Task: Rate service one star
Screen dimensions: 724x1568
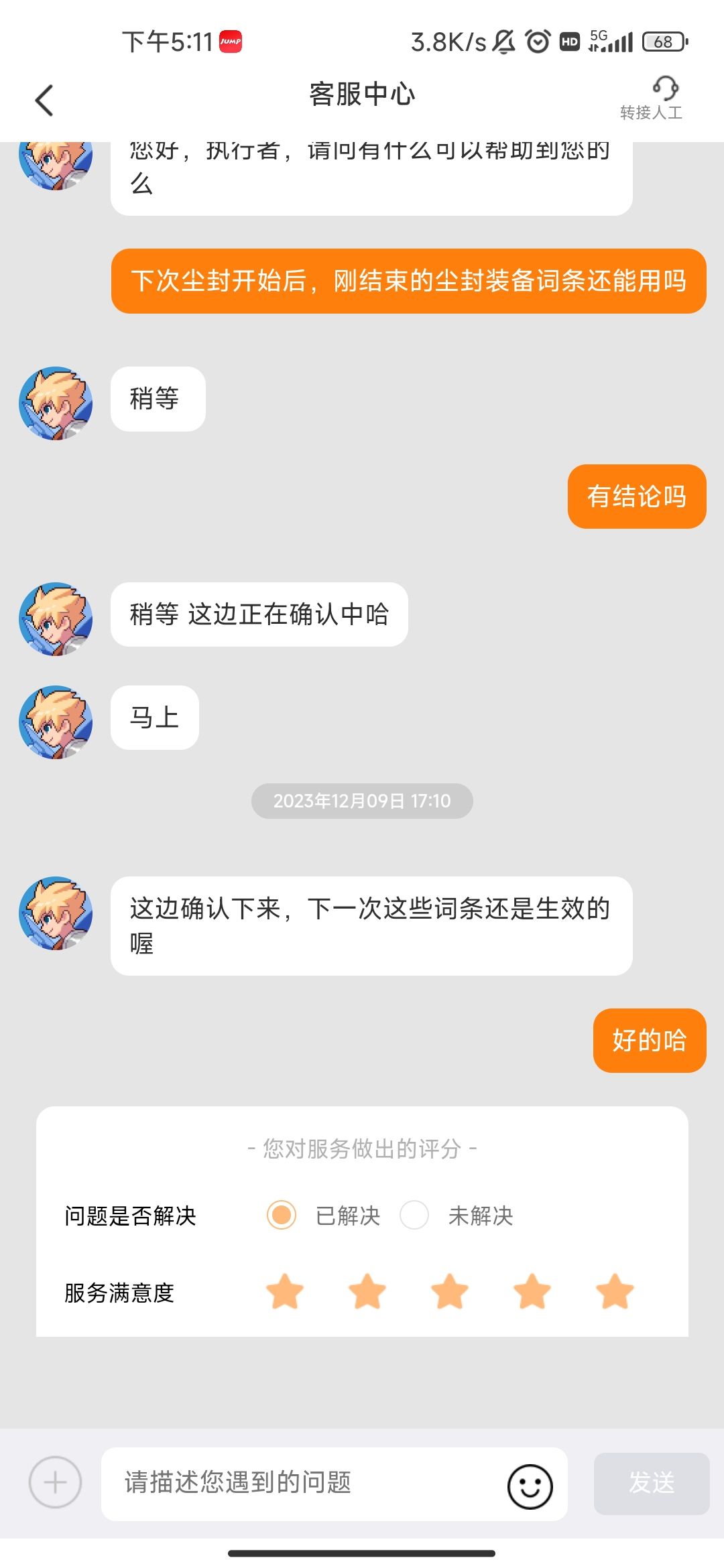Action: (285, 1291)
